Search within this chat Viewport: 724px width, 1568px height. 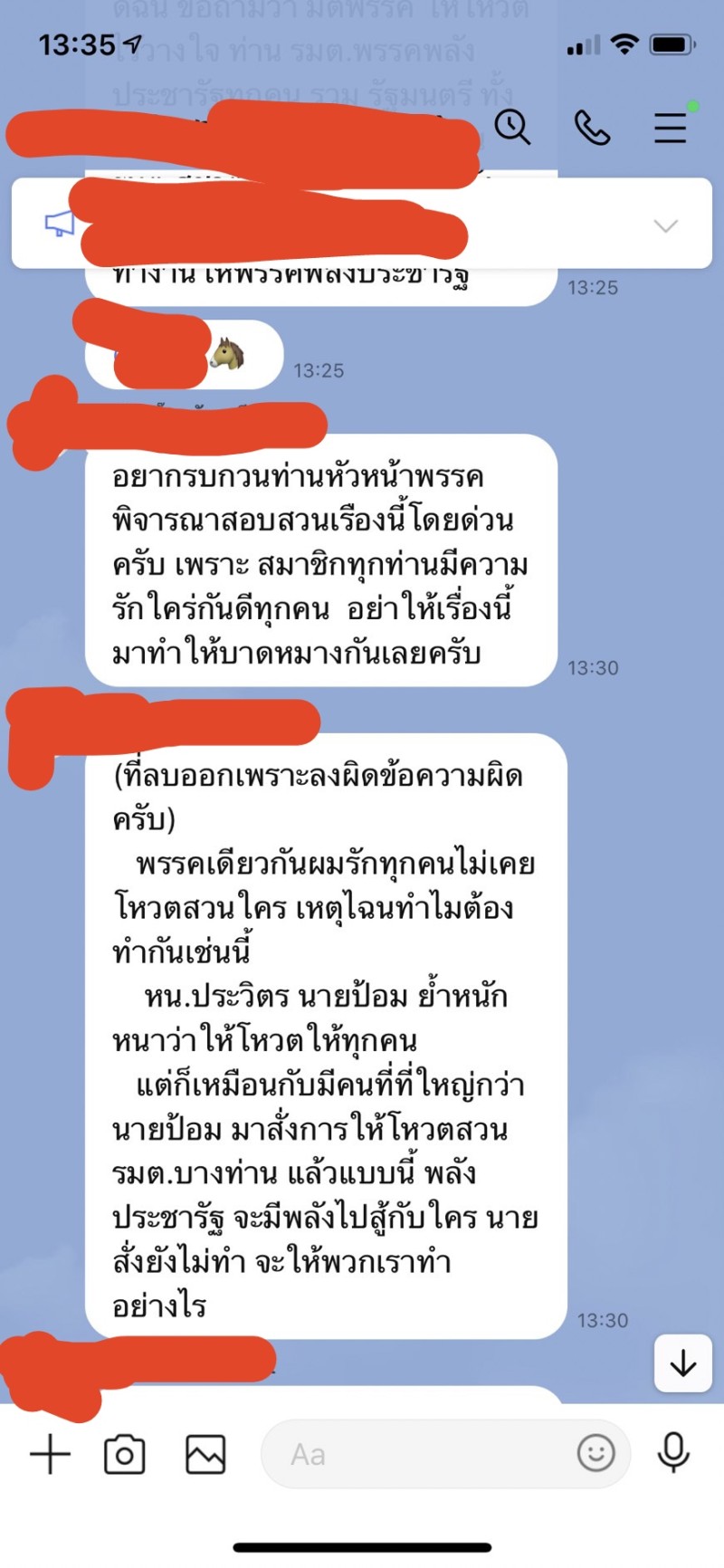pyautogui.click(x=512, y=128)
